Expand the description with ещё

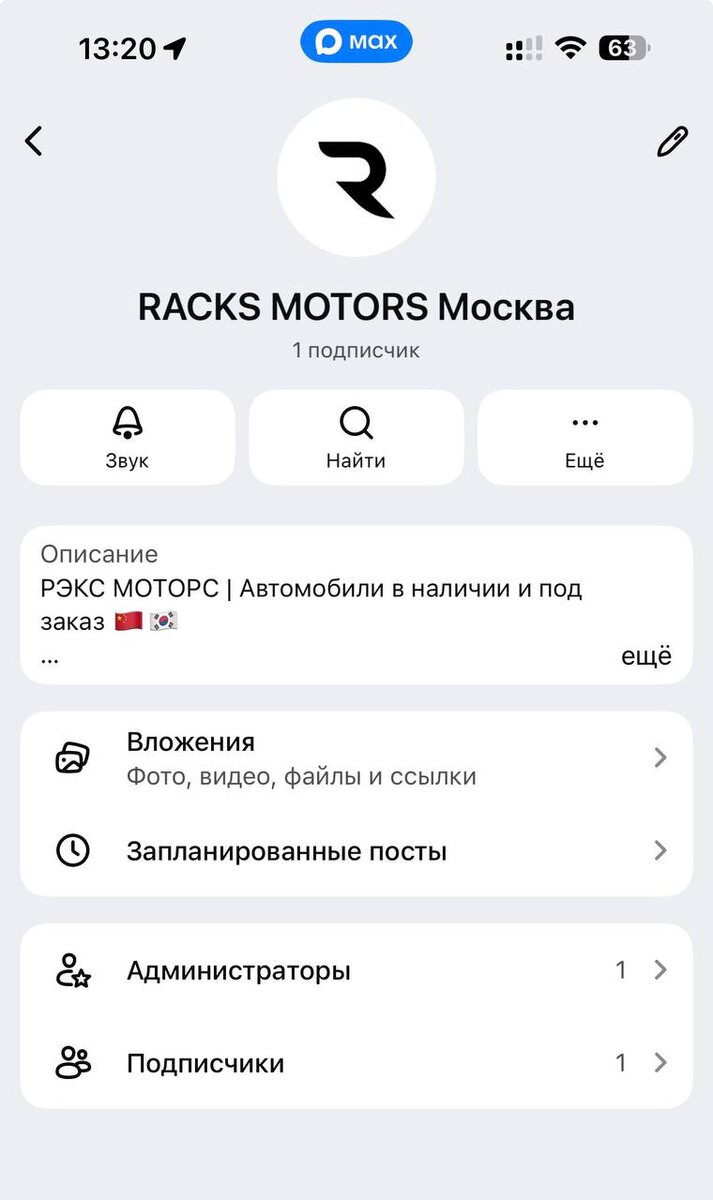(x=646, y=656)
